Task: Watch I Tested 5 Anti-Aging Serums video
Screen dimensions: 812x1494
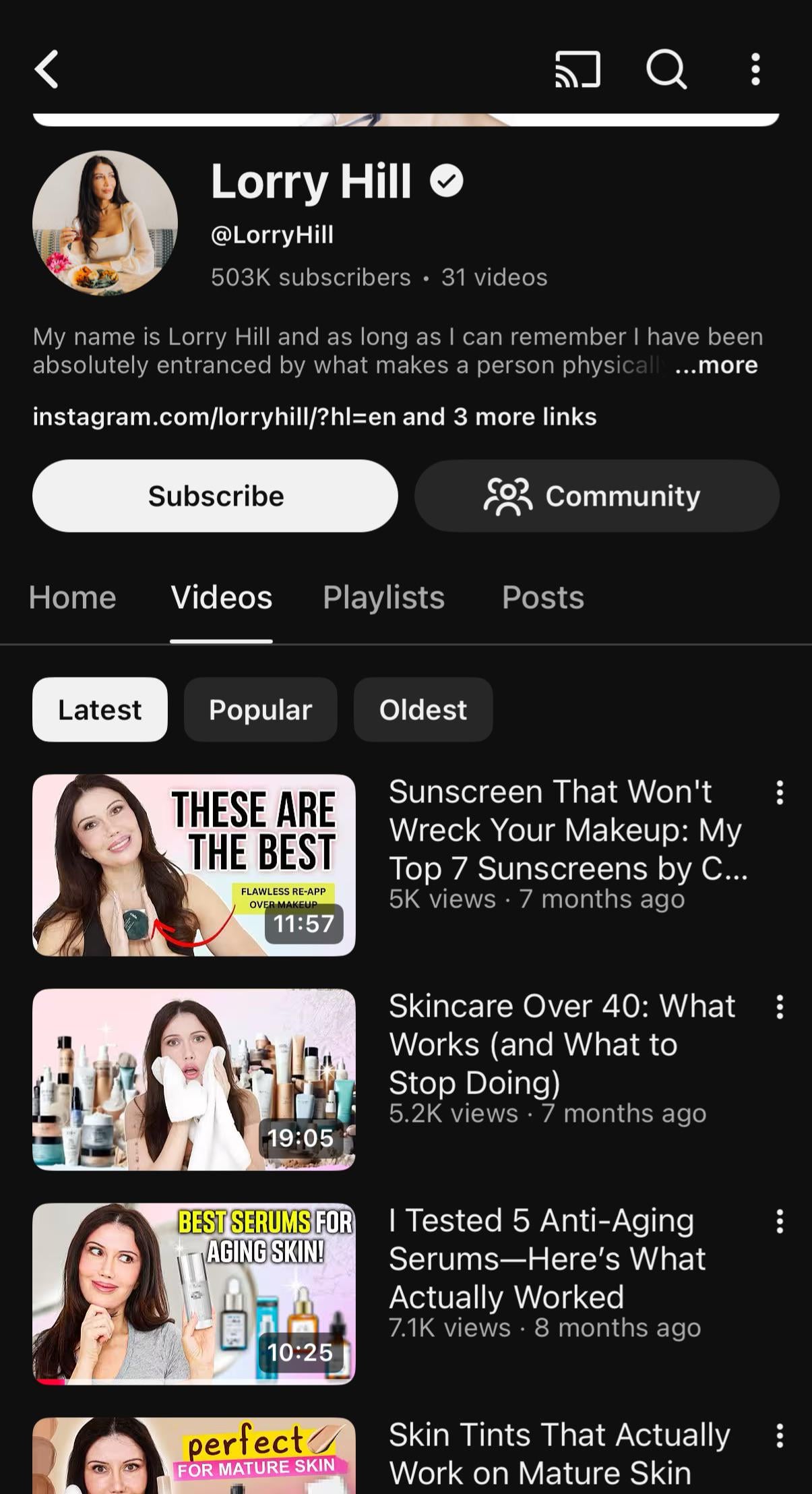Action: (194, 1294)
